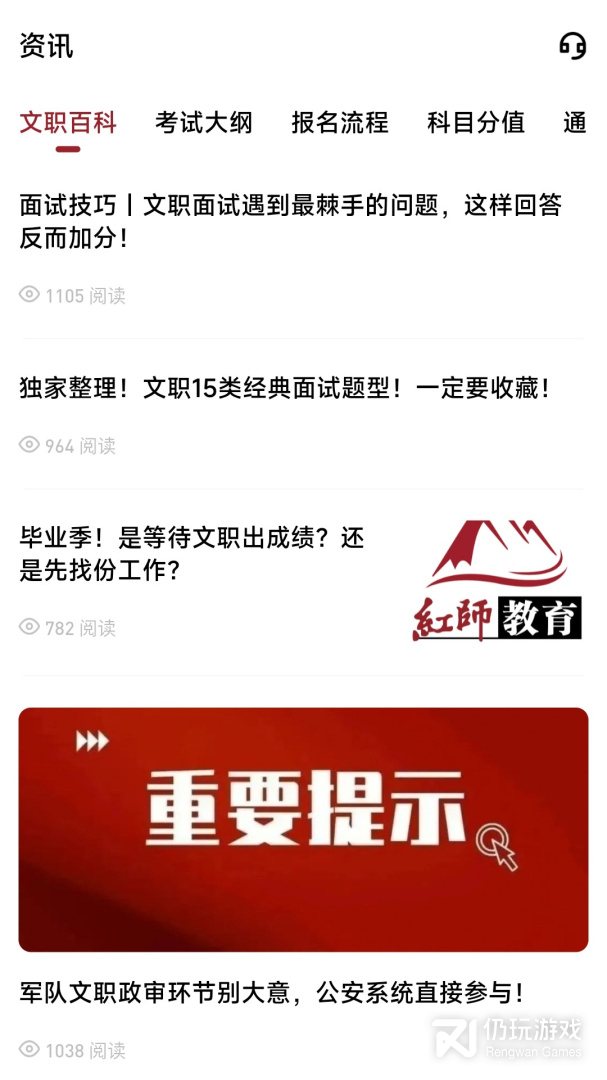The width and height of the screenshot is (607, 1080).
Task: Open the 重要提示 banner article on 军队文职政审
Action: click(x=303, y=830)
